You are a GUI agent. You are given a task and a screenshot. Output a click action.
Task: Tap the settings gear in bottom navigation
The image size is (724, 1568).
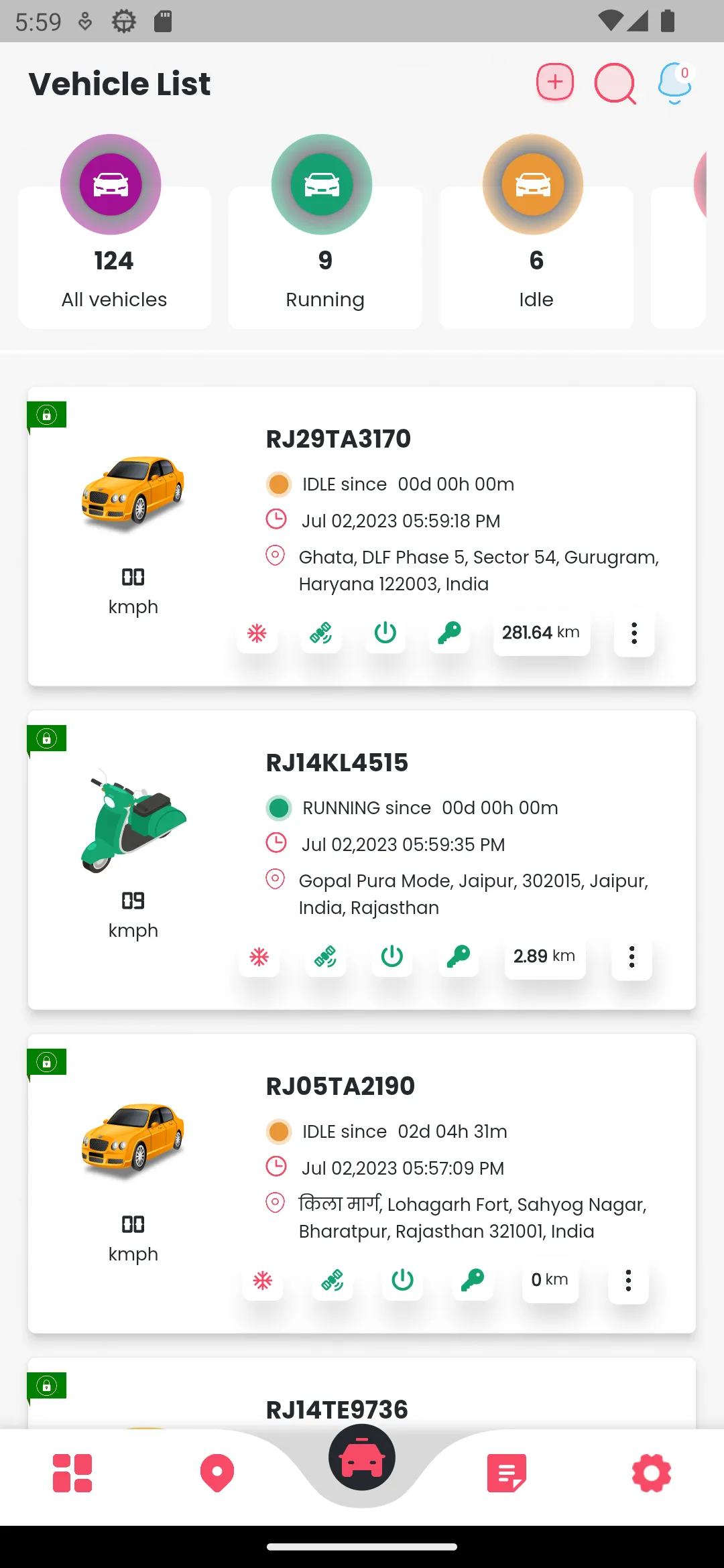(x=651, y=1473)
